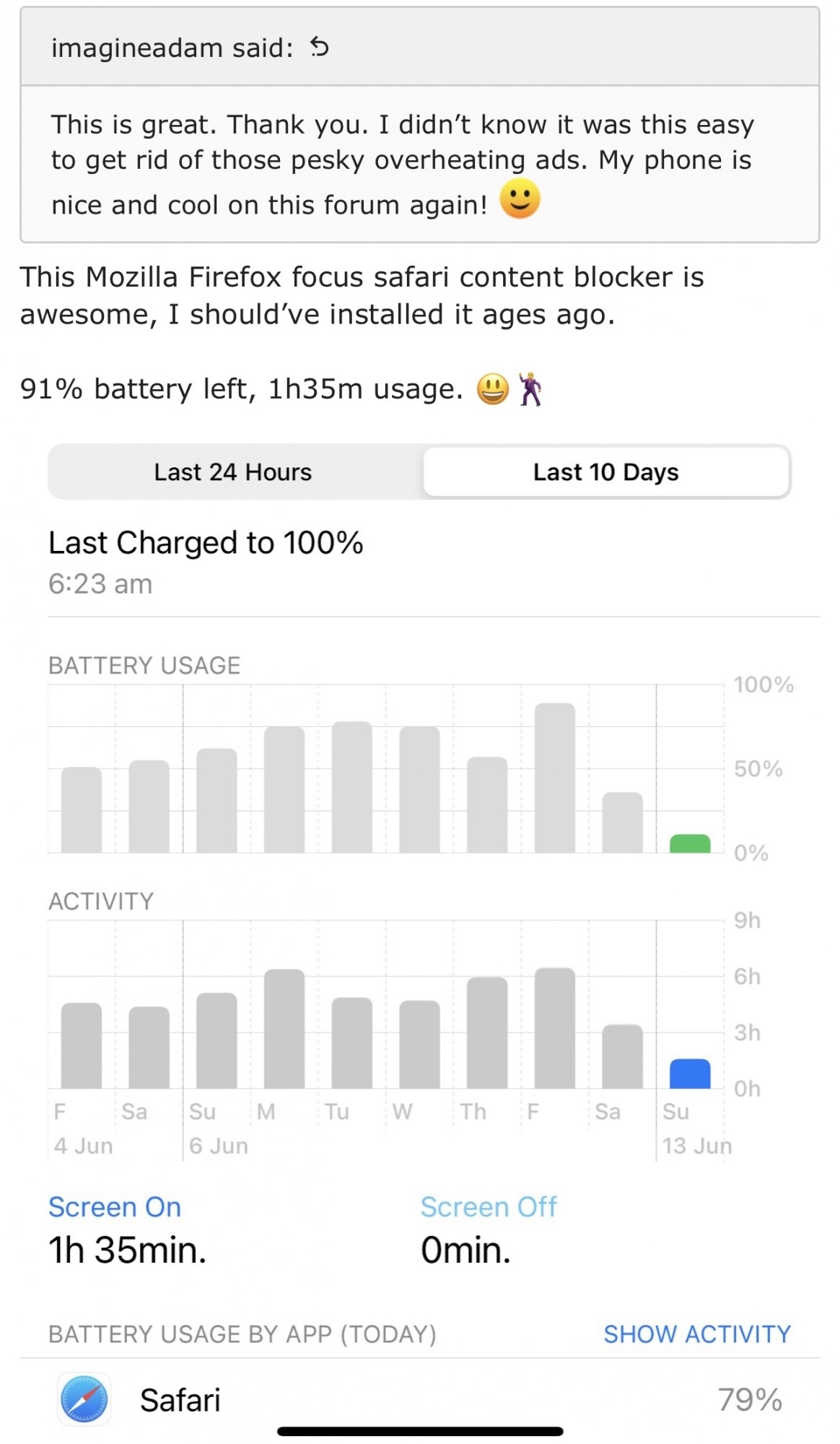This screenshot has height=1444, width=840.
Task: Jump to imagineadam's original quoted post
Action: (x=320, y=48)
